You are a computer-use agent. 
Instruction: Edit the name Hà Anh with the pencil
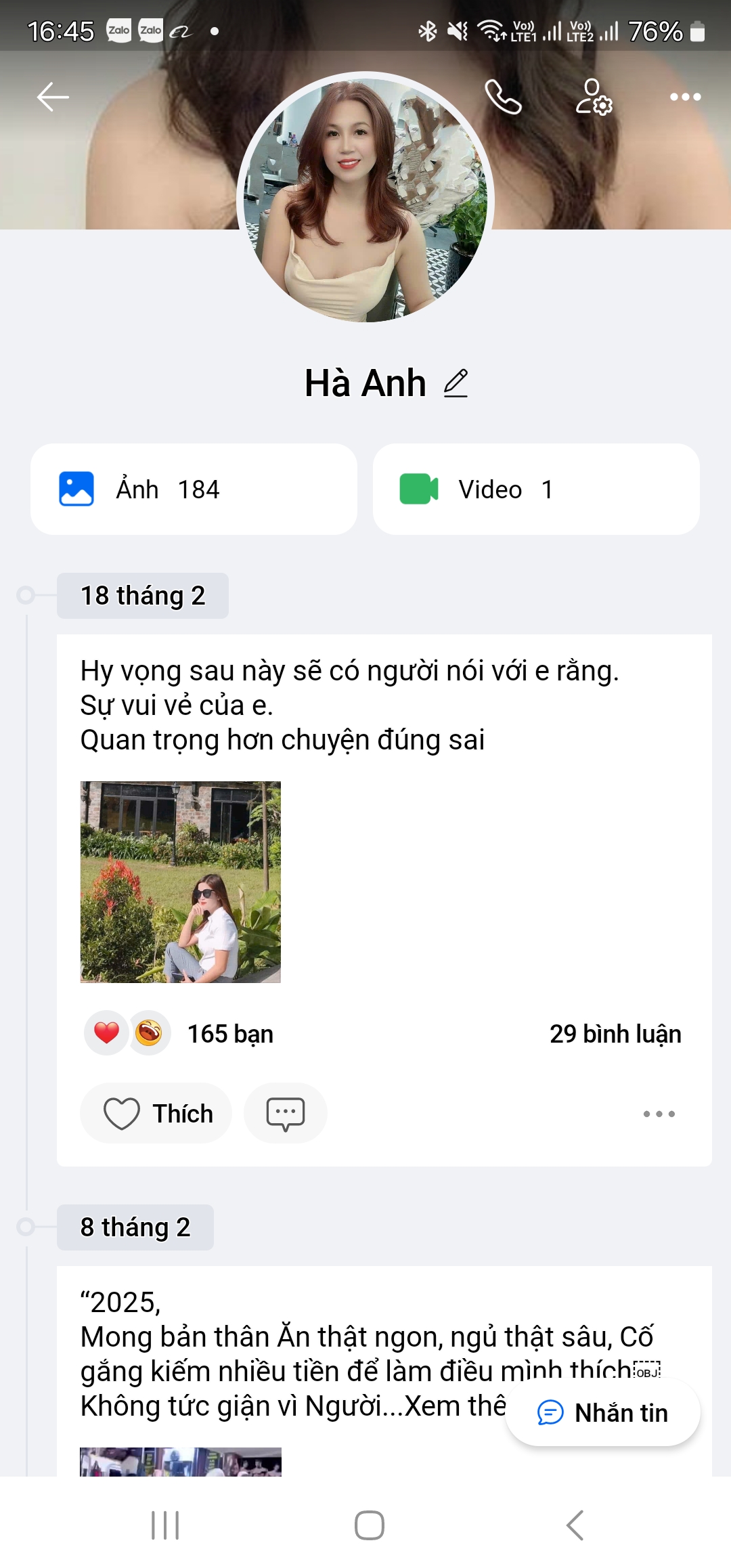(x=456, y=383)
